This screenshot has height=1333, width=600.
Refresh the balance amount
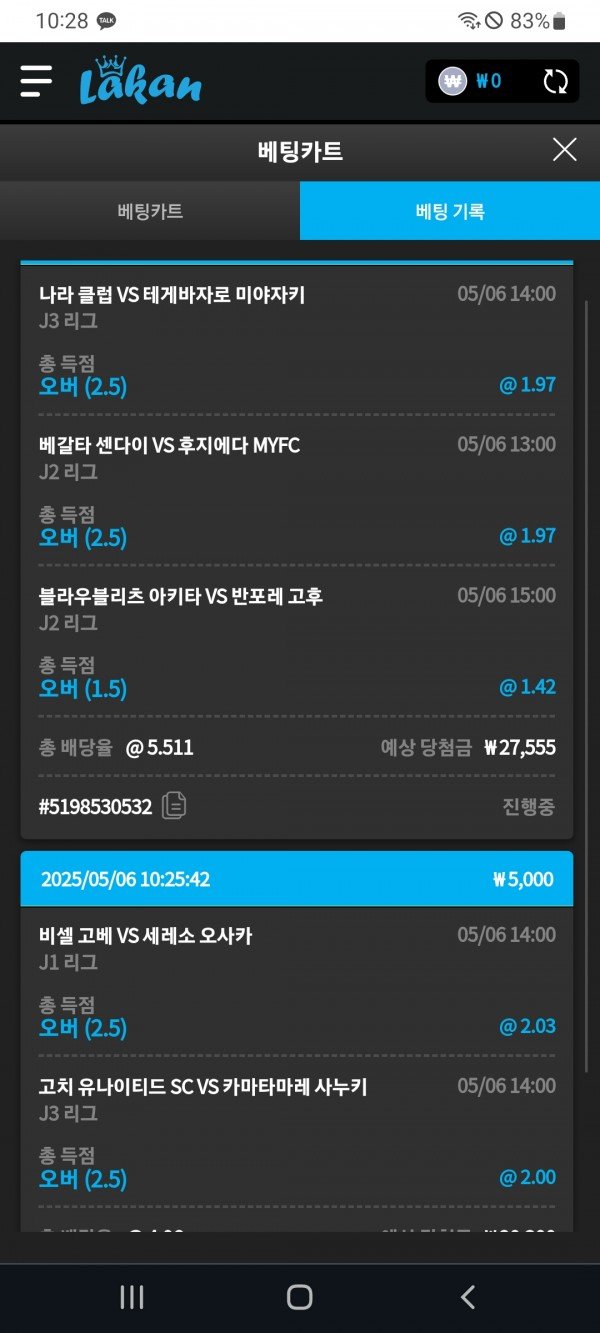555,82
